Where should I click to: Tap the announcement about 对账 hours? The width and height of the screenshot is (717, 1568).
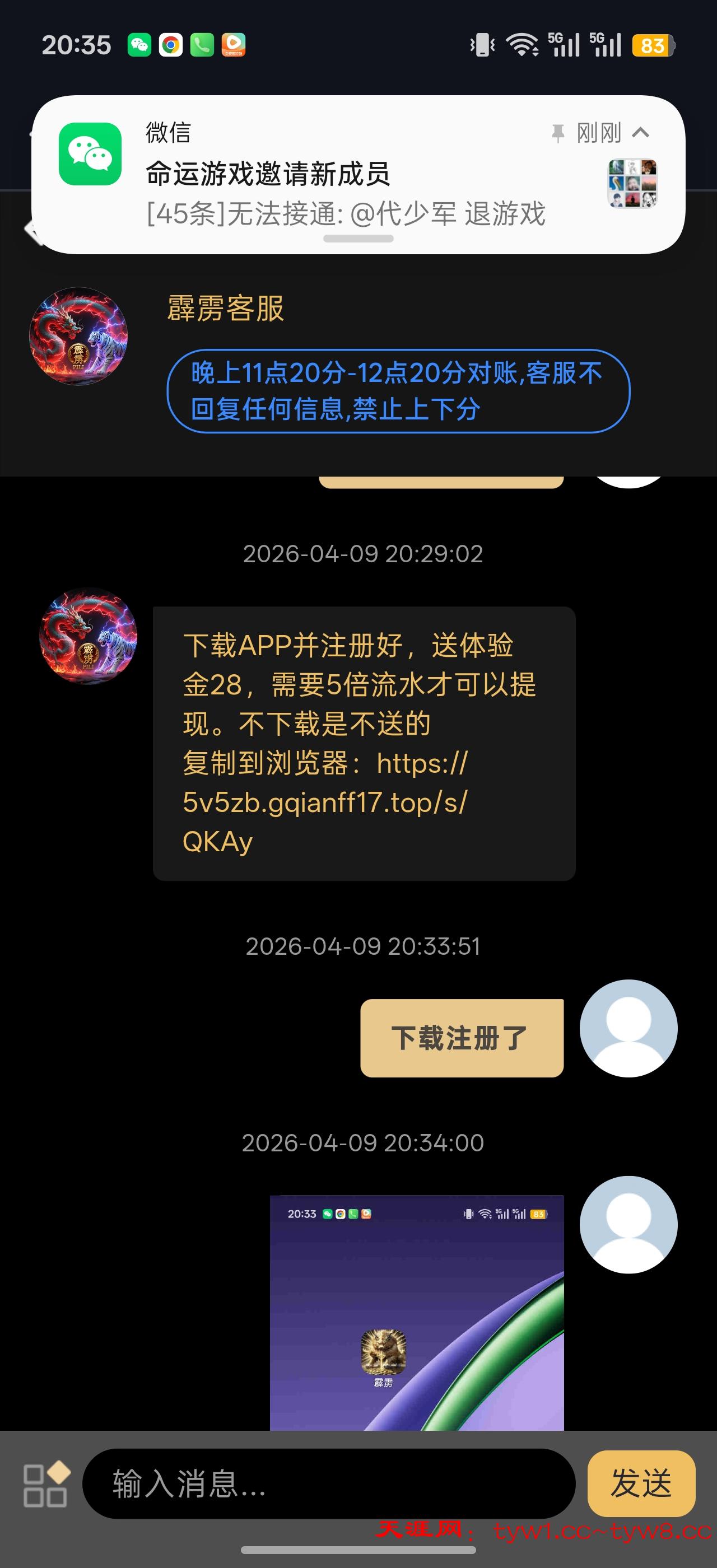pyautogui.click(x=398, y=391)
